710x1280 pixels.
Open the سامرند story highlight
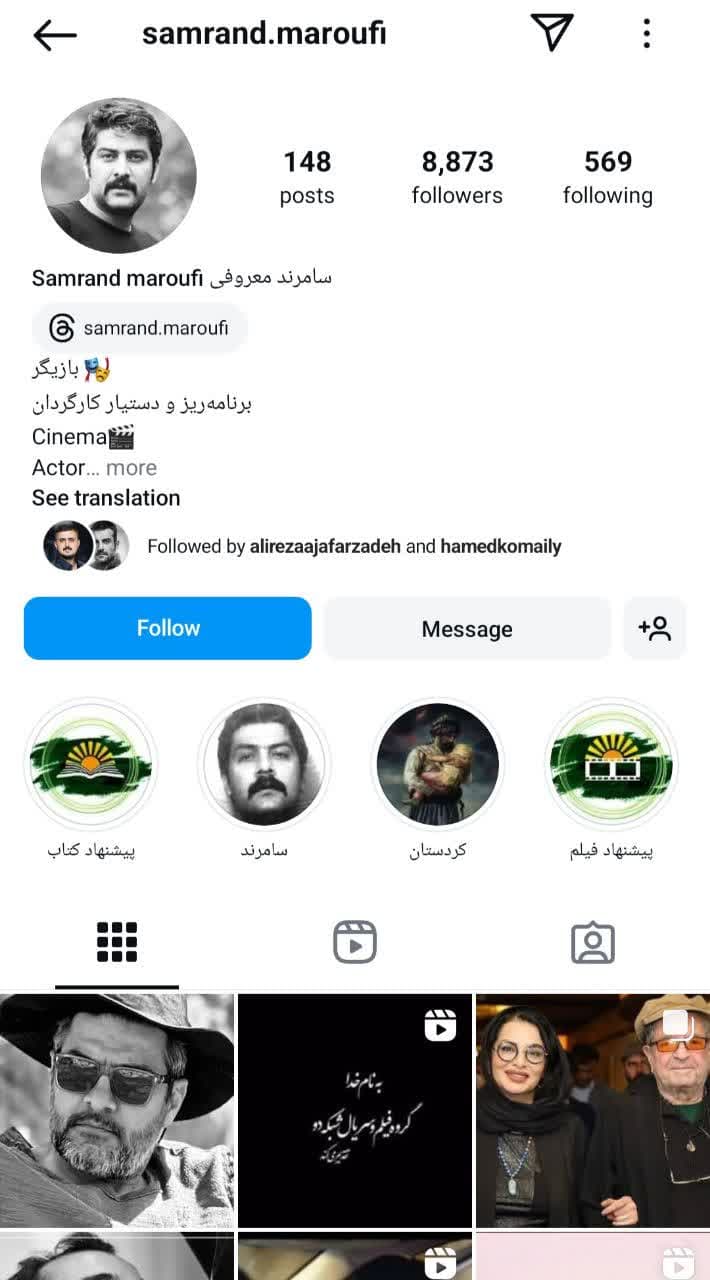pyautogui.click(x=264, y=764)
